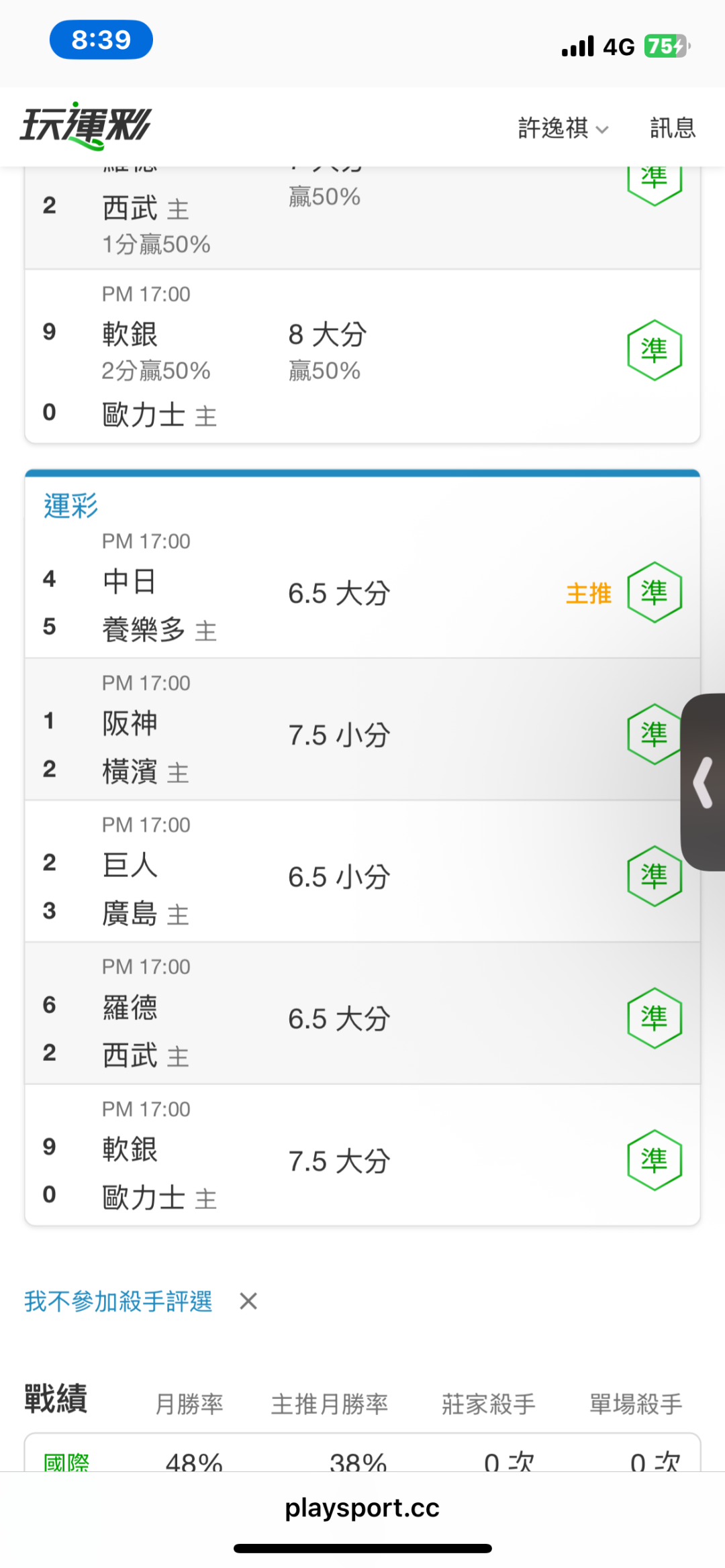725x1568 pixels.
Task: Tap the 我不參加殺手評選 link
Action: (x=118, y=1301)
